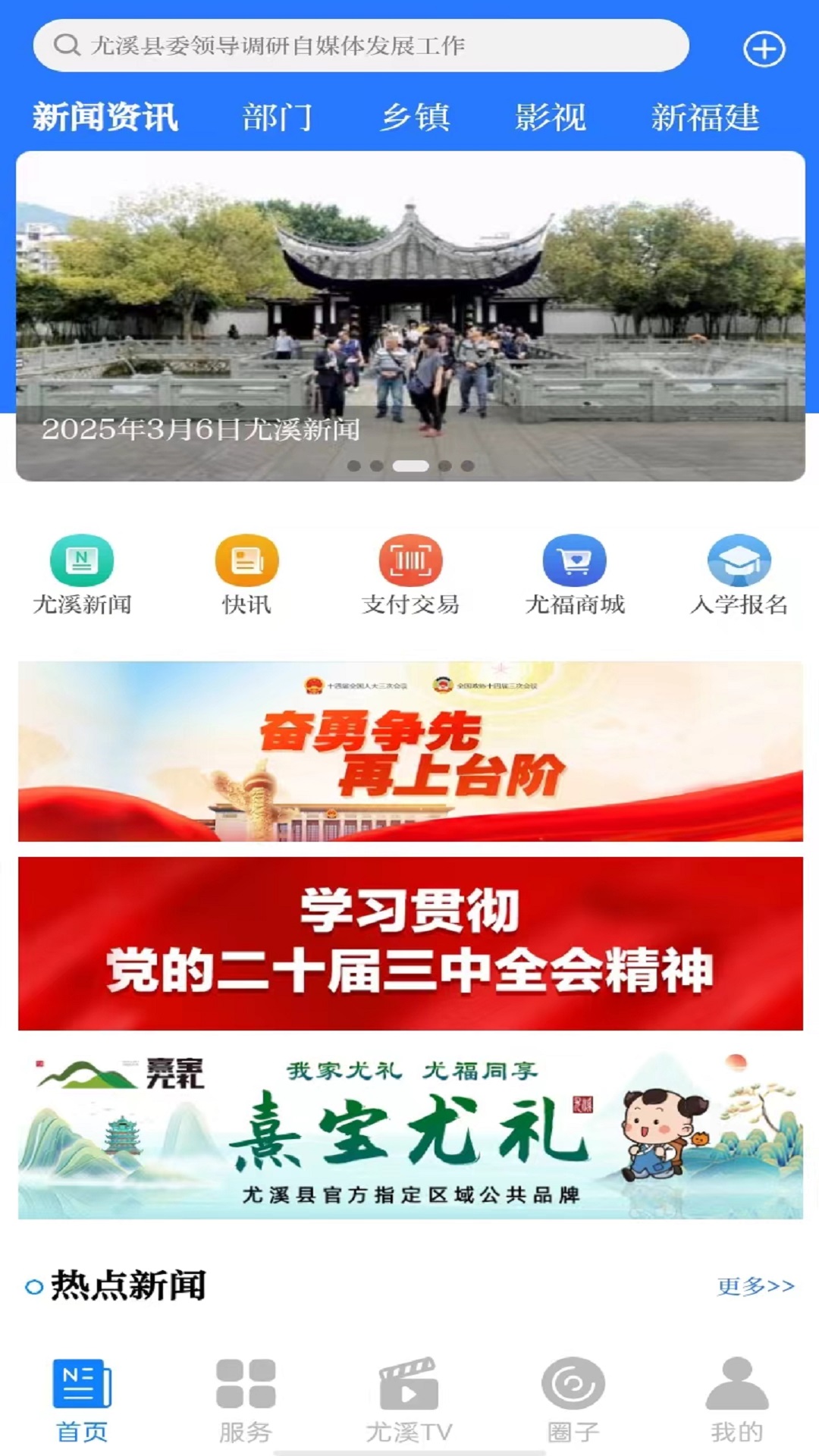This screenshot has height=1456, width=819.
Task: Open the 尤福商城 mall icon
Action: (x=573, y=564)
